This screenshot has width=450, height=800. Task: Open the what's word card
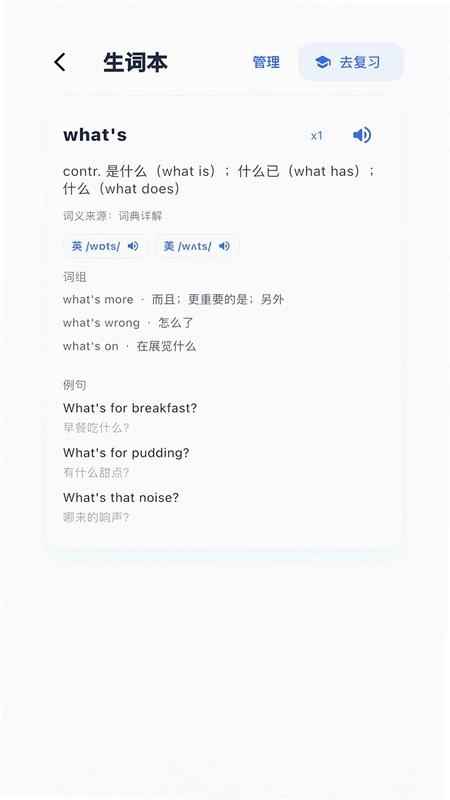(224, 322)
